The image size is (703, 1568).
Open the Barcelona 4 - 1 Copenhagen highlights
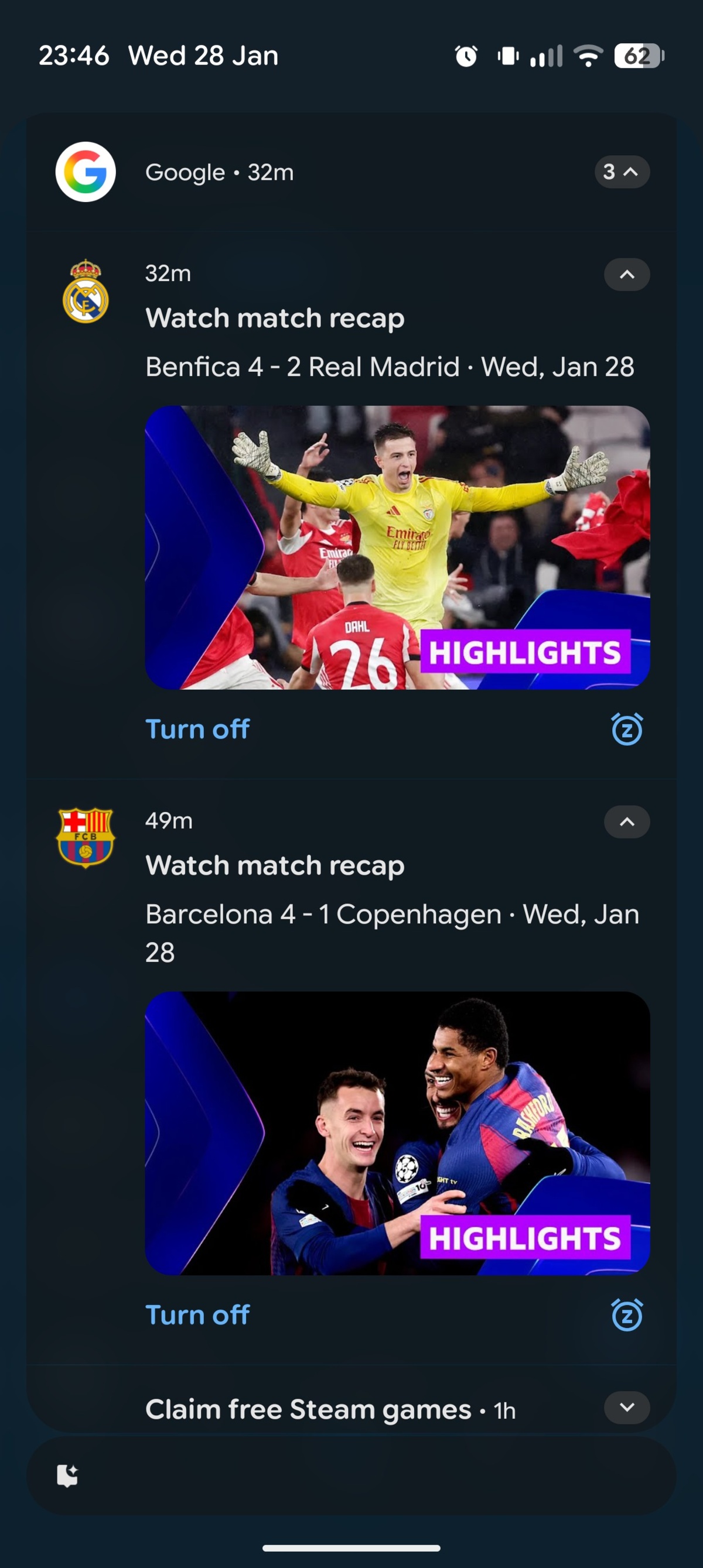click(397, 1133)
